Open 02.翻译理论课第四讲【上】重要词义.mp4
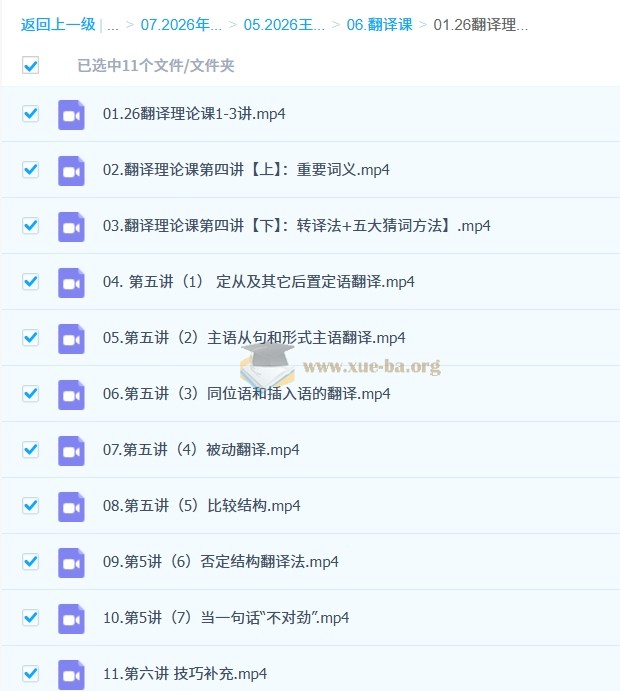The image size is (620, 691). pos(246,170)
